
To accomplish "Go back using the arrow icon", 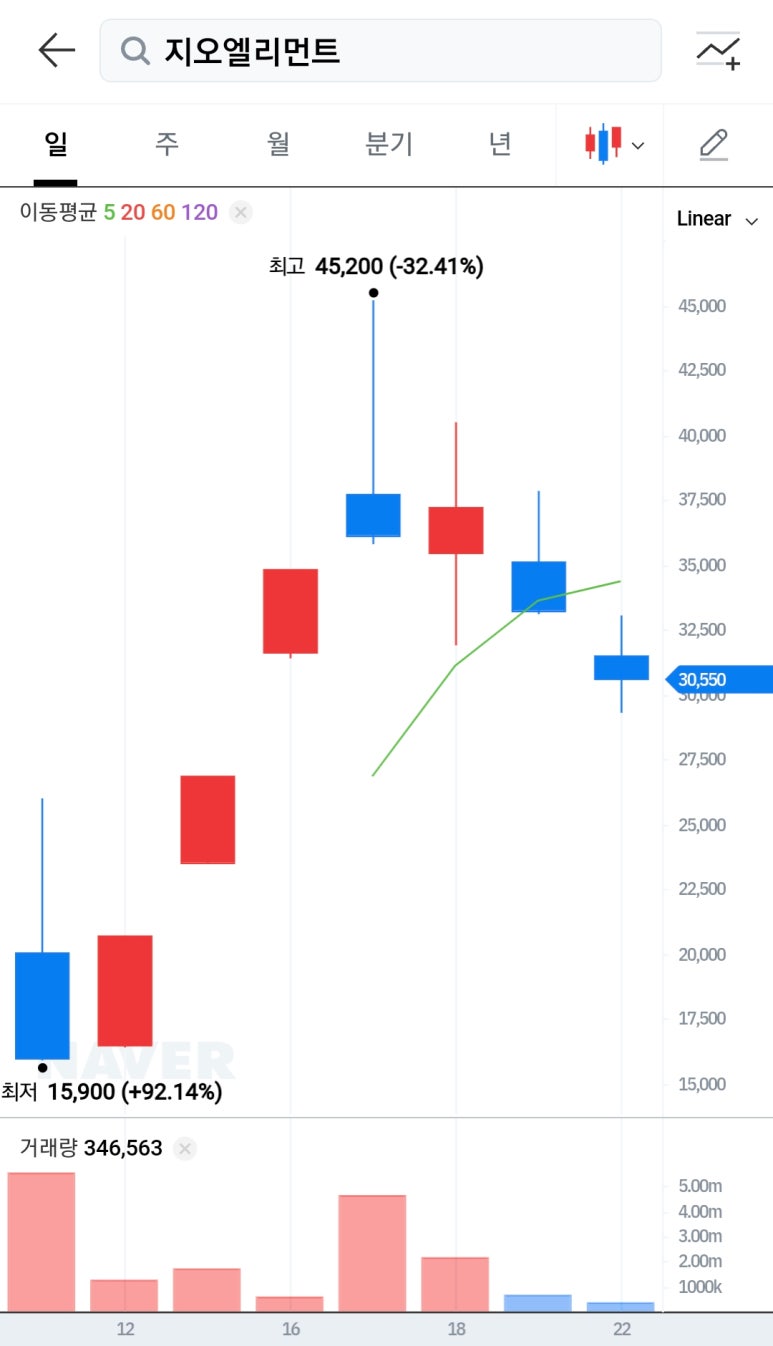I will pyautogui.click(x=56, y=50).
